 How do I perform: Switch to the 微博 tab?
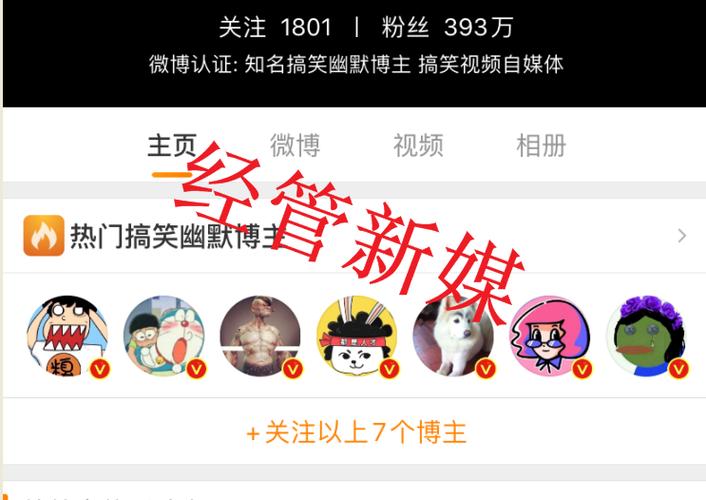(295, 146)
